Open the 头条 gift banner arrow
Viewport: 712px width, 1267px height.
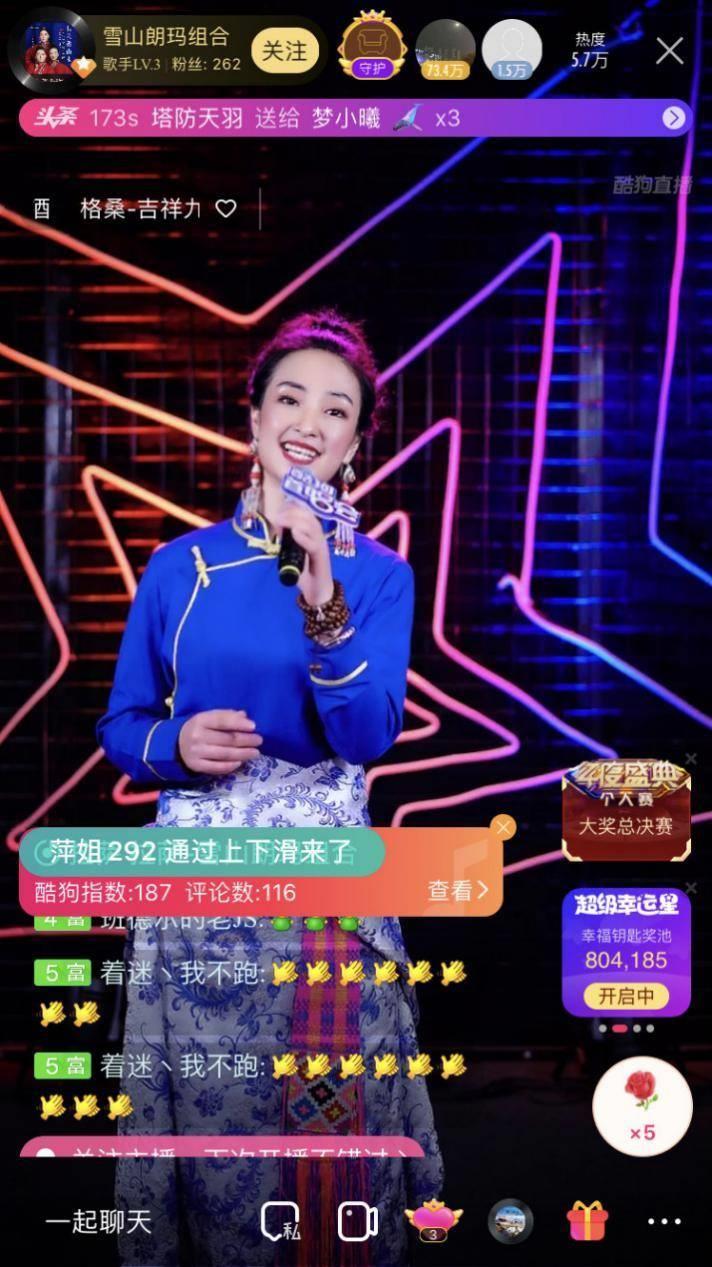[674, 118]
